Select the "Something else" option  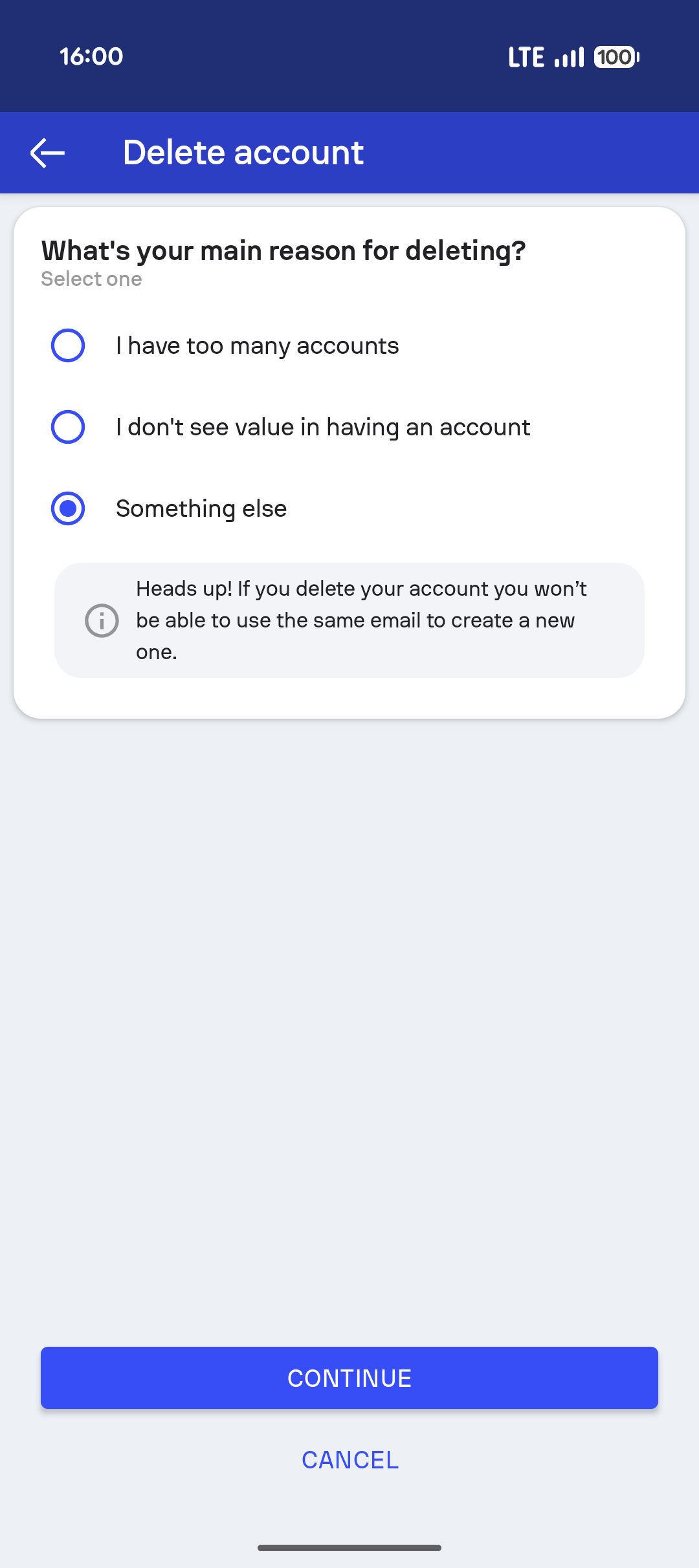[69, 508]
